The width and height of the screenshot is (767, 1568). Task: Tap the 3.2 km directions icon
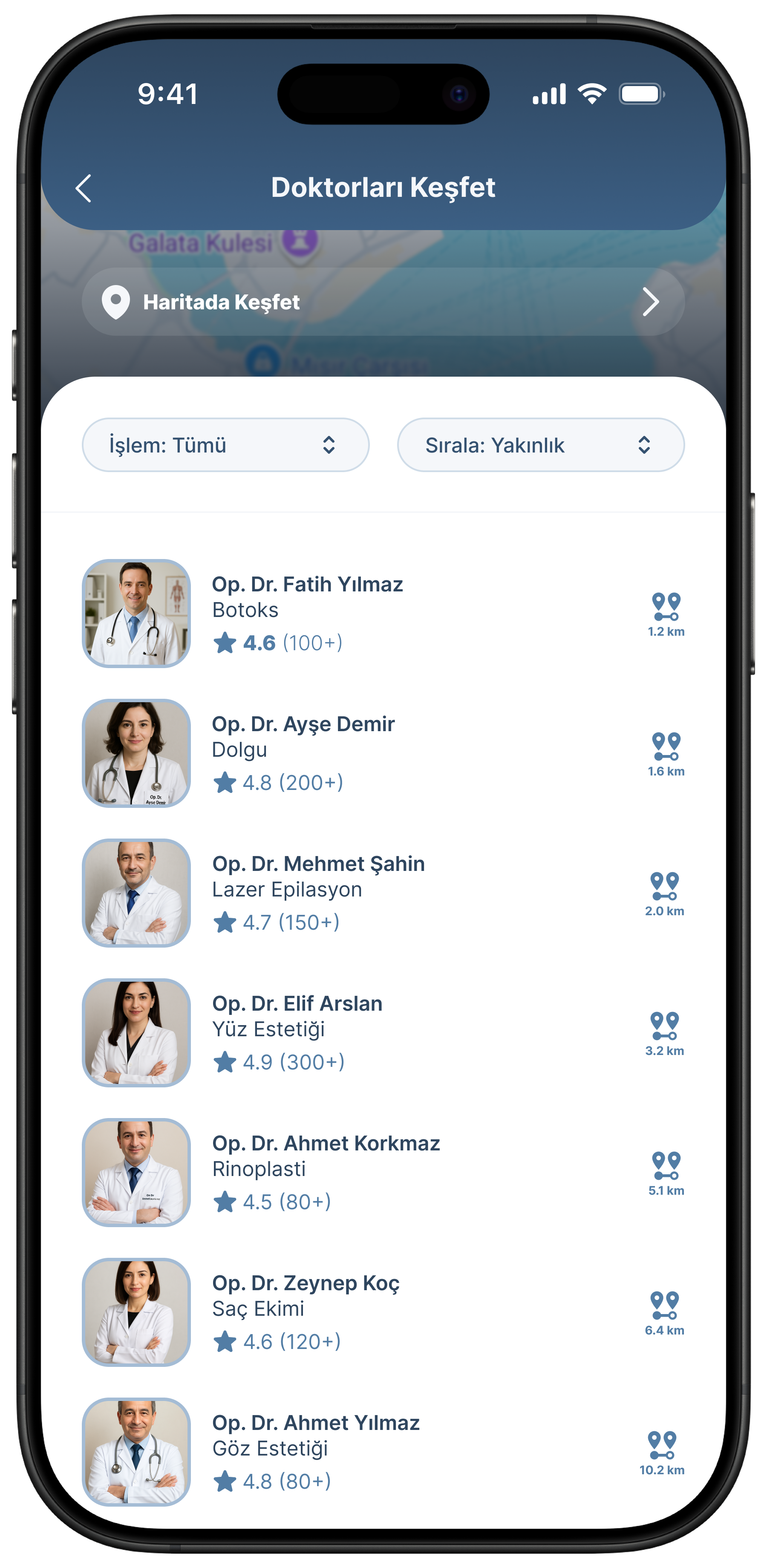[x=664, y=1026]
